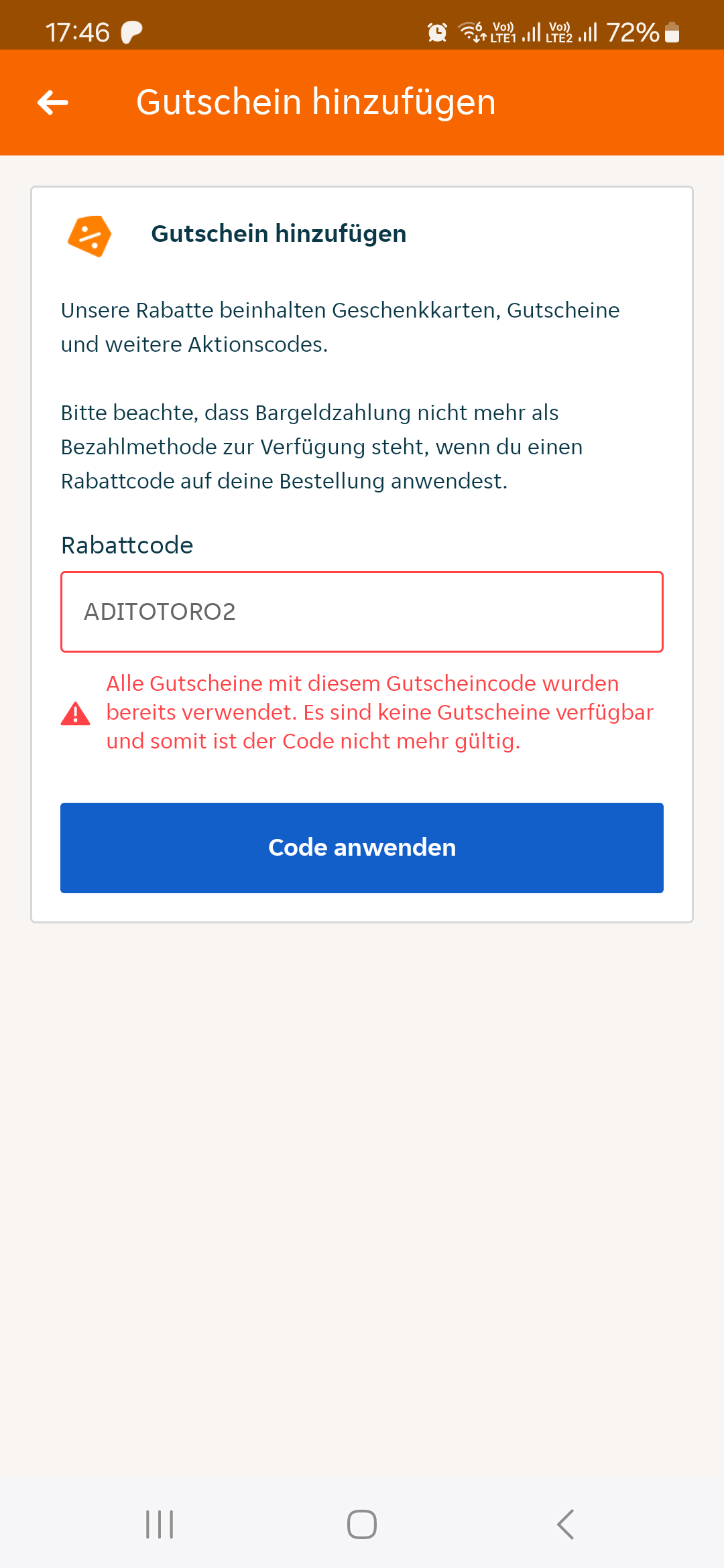The image size is (724, 1568).
Task: Tap the Rabattcode field containing ADITOTORO2
Action: (x=362, y=612)
